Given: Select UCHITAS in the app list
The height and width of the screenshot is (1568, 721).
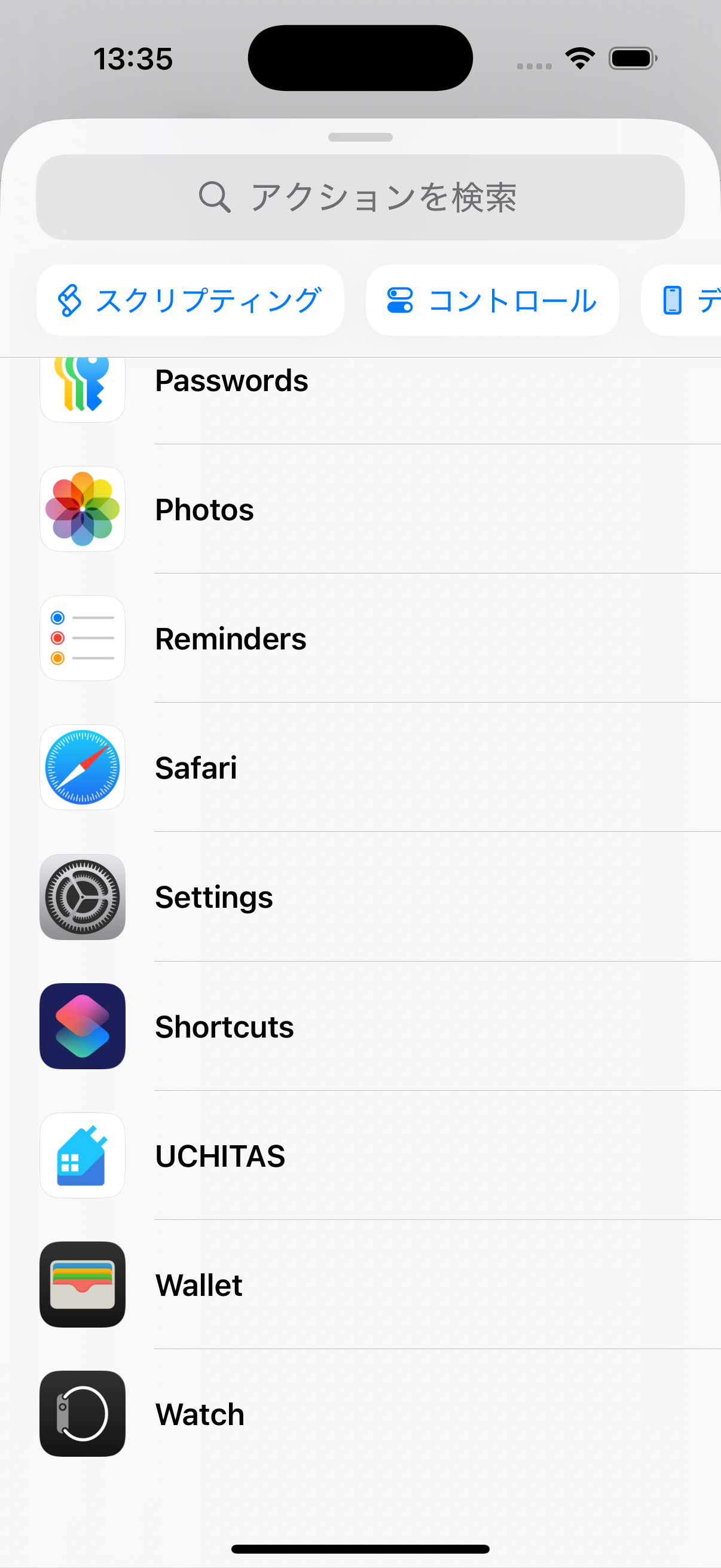Looking at the screenshot, I should [219, 1156].
